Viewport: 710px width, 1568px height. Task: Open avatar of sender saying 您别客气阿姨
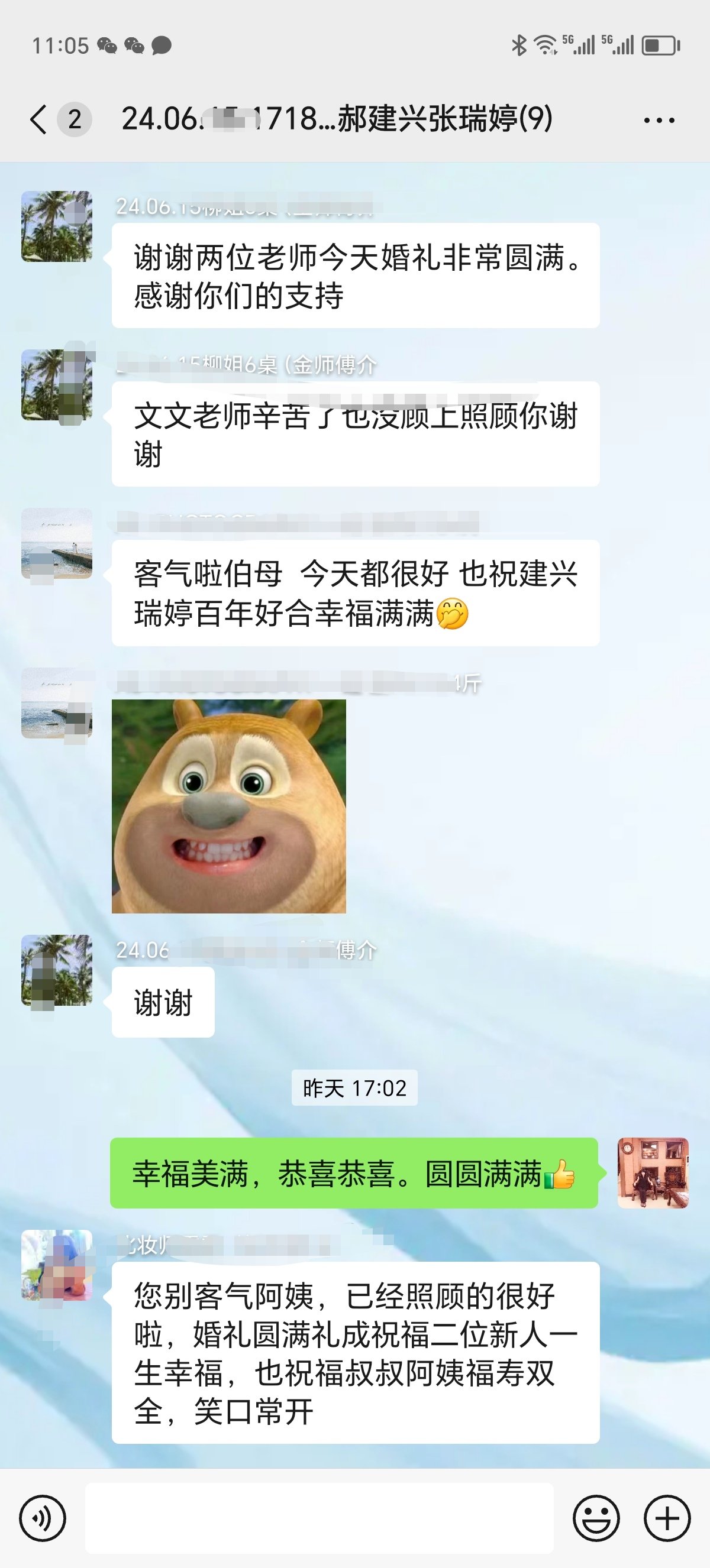[57, 1265]
